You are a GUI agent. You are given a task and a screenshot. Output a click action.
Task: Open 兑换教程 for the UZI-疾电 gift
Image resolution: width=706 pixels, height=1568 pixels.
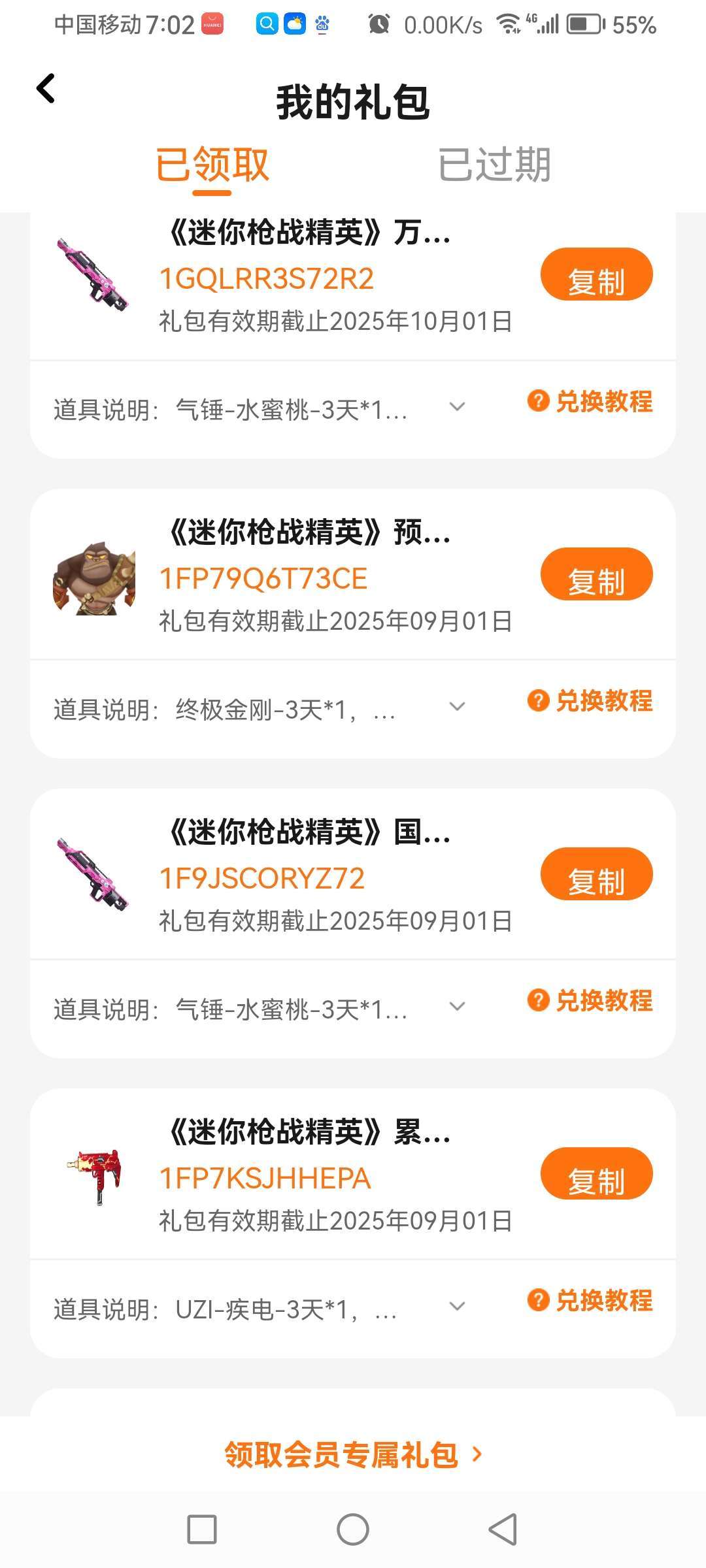pos(590,1301)
